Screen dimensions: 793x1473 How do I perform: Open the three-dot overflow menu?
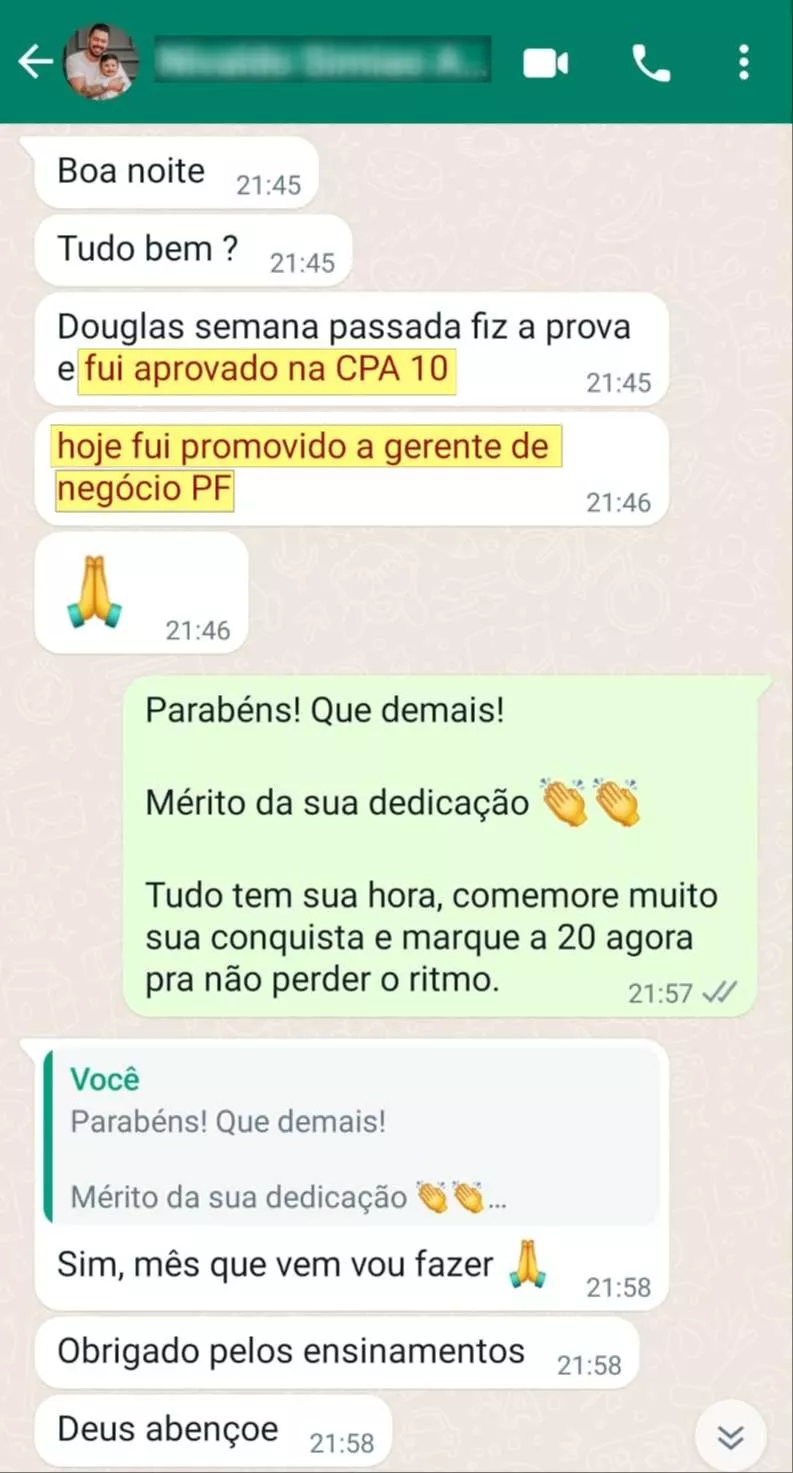pyautogui.click(x=743, y=62)
